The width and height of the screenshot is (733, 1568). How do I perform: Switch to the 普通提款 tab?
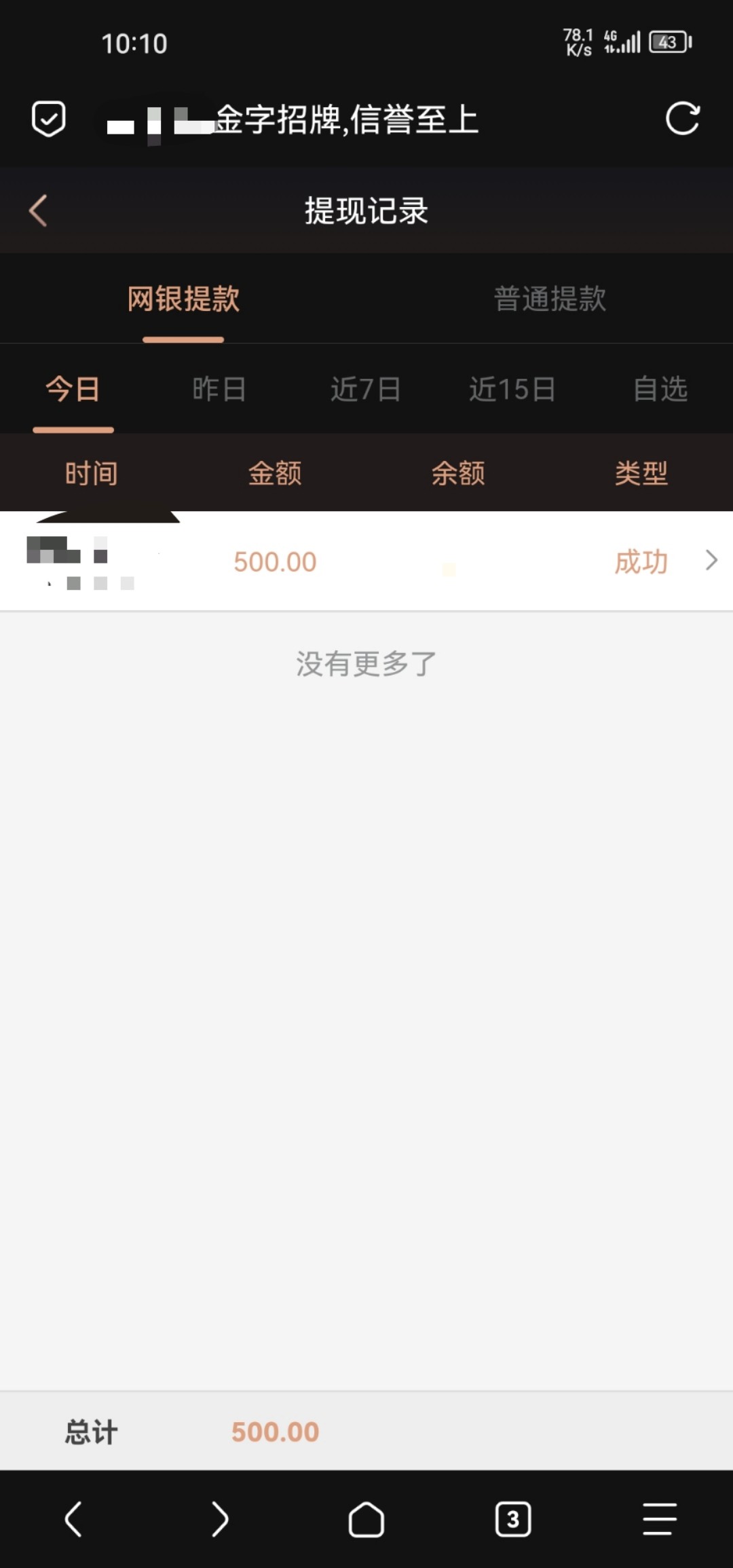click(x=550, y=299)
